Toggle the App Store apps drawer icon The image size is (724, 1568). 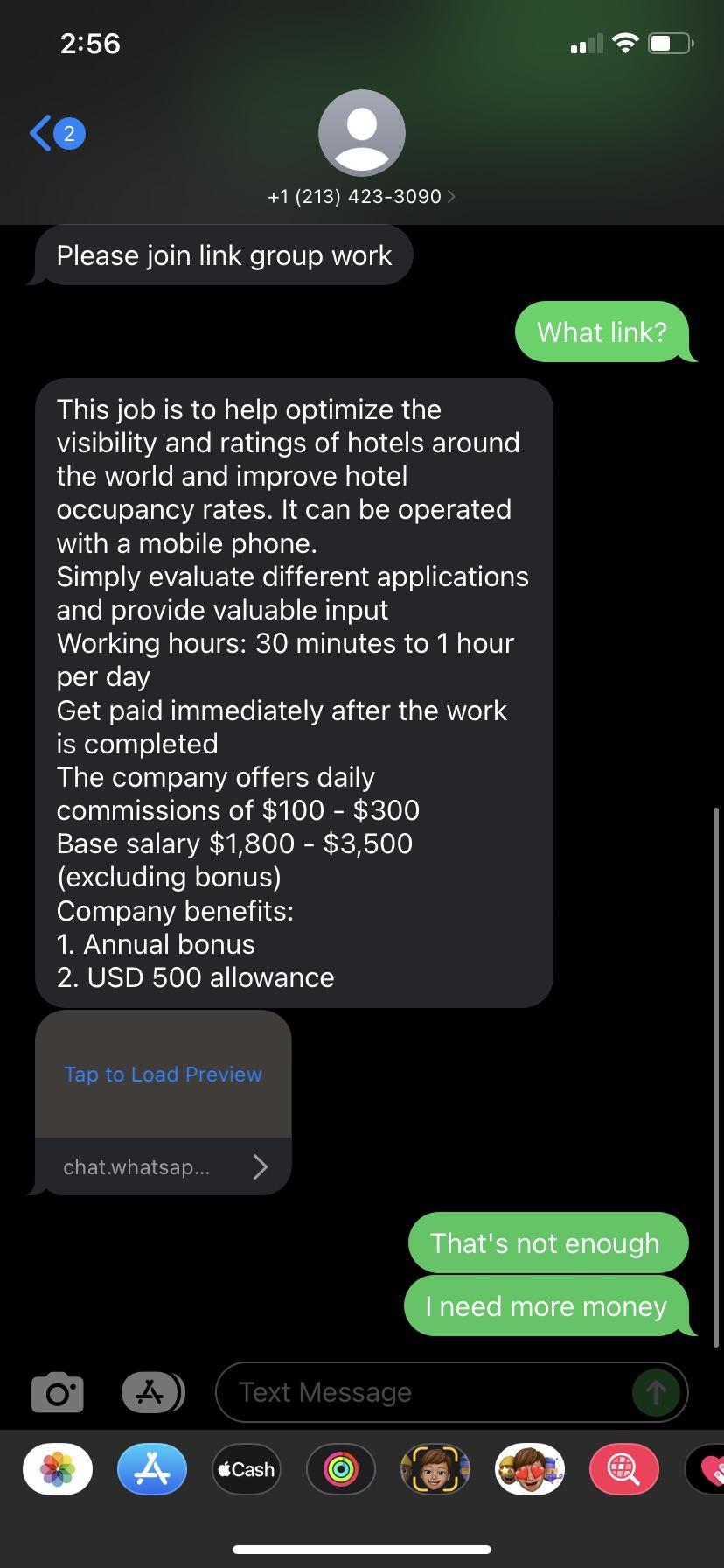click(x=153, y=1391)
